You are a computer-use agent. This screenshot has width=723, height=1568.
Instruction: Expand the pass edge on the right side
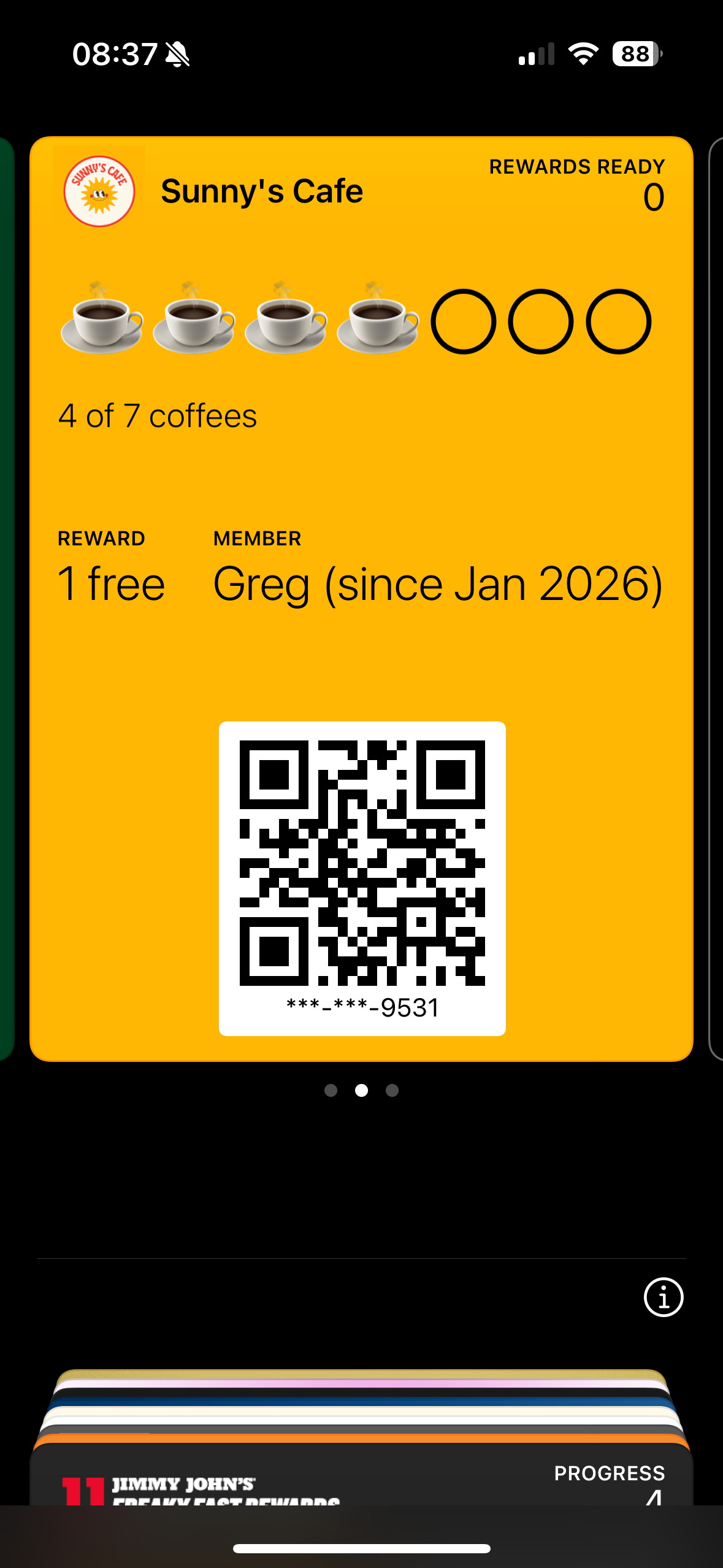tap(717, 583)
